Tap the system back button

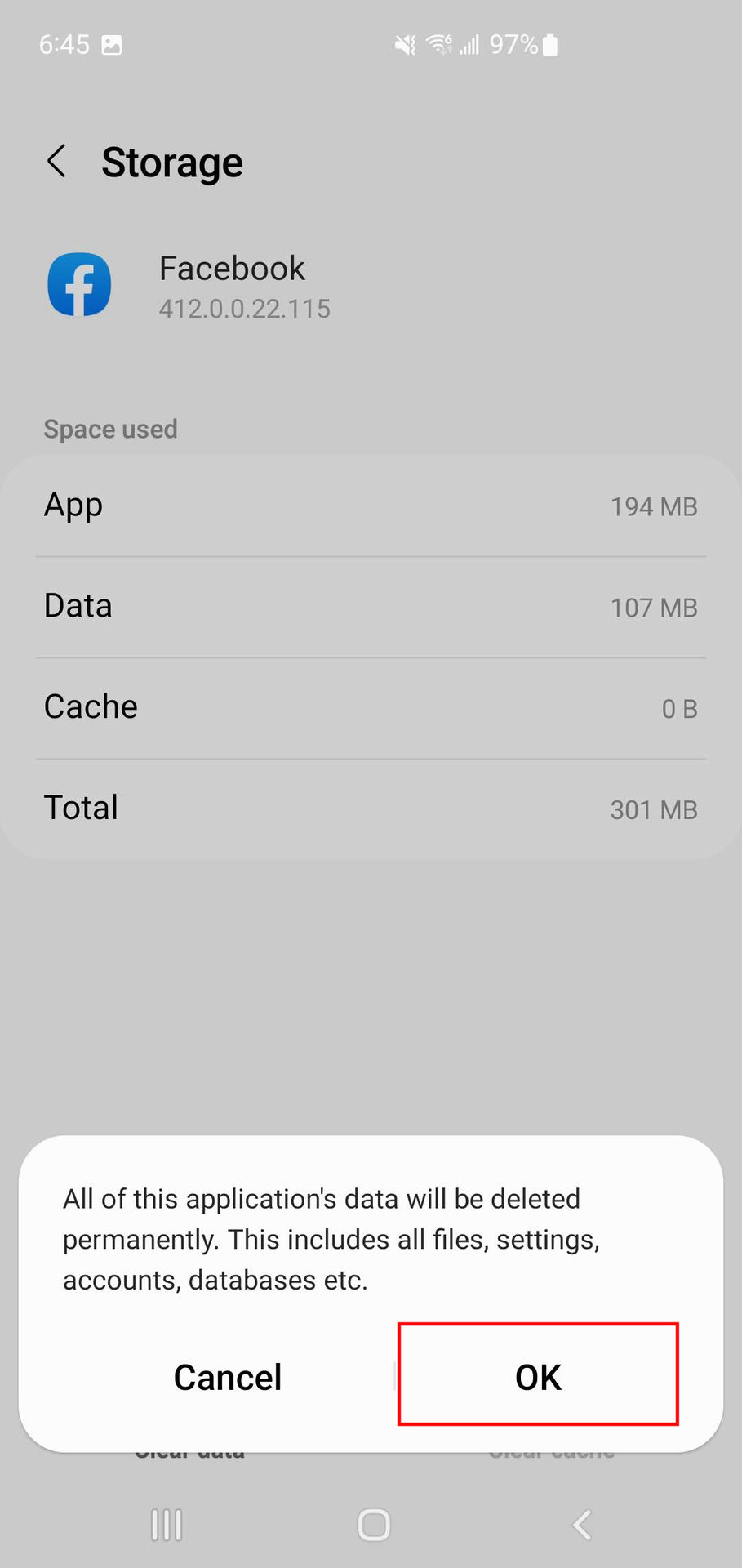pyautogui.click(x=581, y=1524)
